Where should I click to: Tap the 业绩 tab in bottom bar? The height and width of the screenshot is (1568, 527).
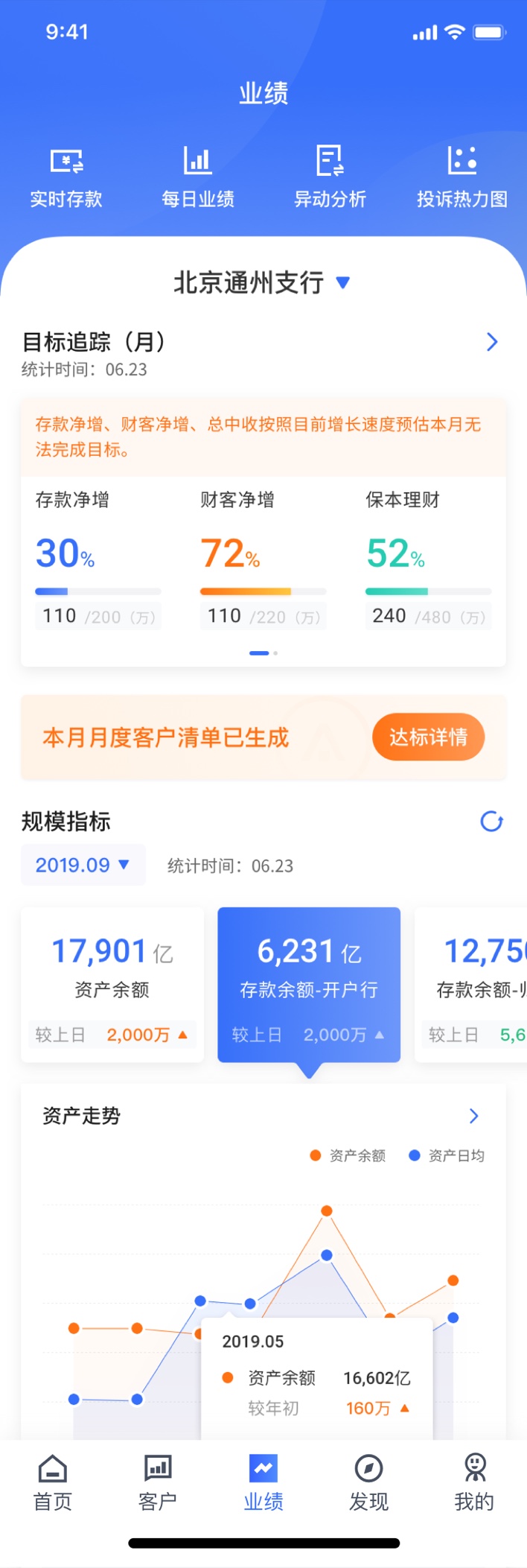pyautogui.click(x=263, y=1482)
